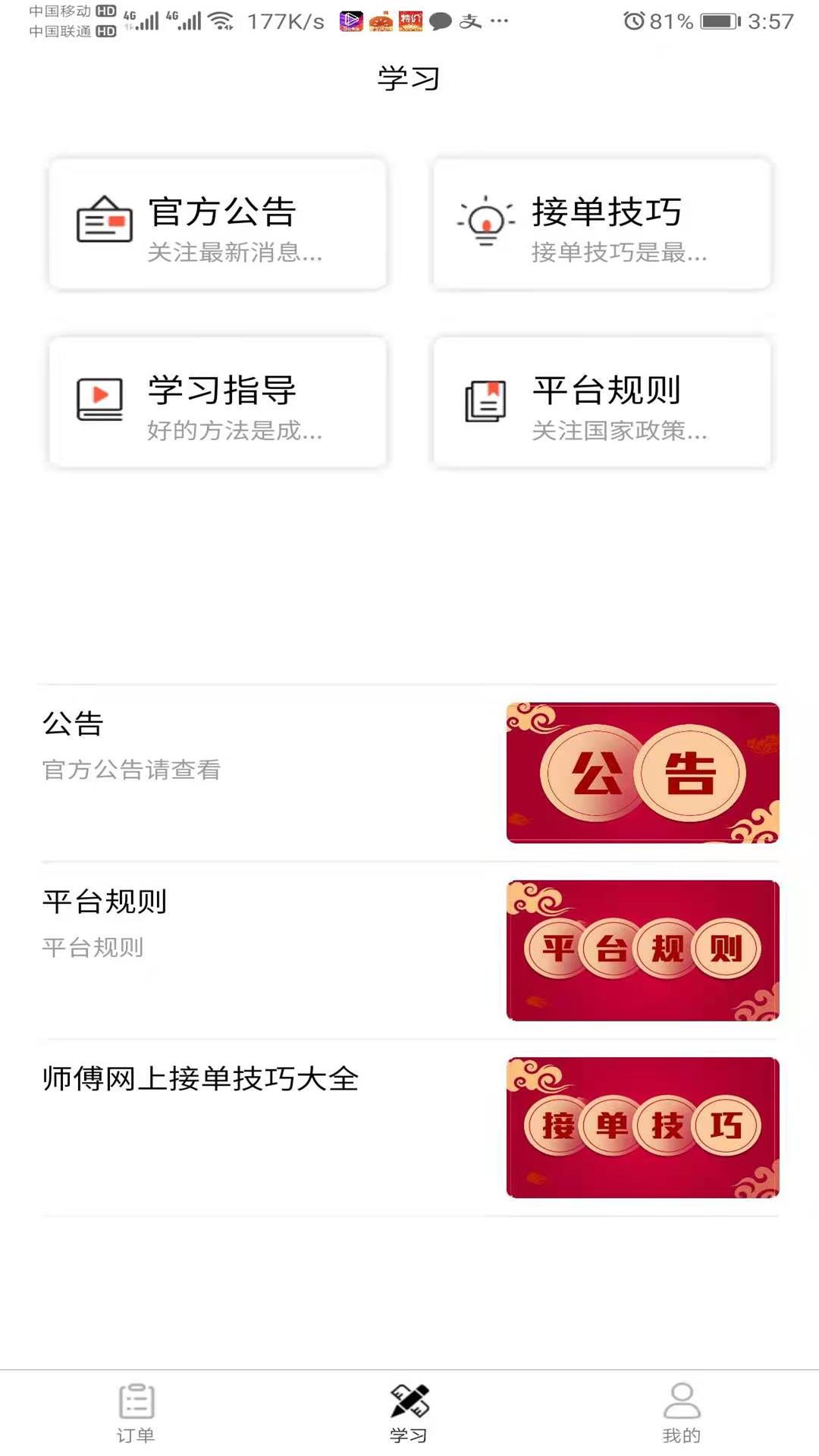Open the alarm clock icon in status bar
This screenshot has height=1456, width=819.
634,23
